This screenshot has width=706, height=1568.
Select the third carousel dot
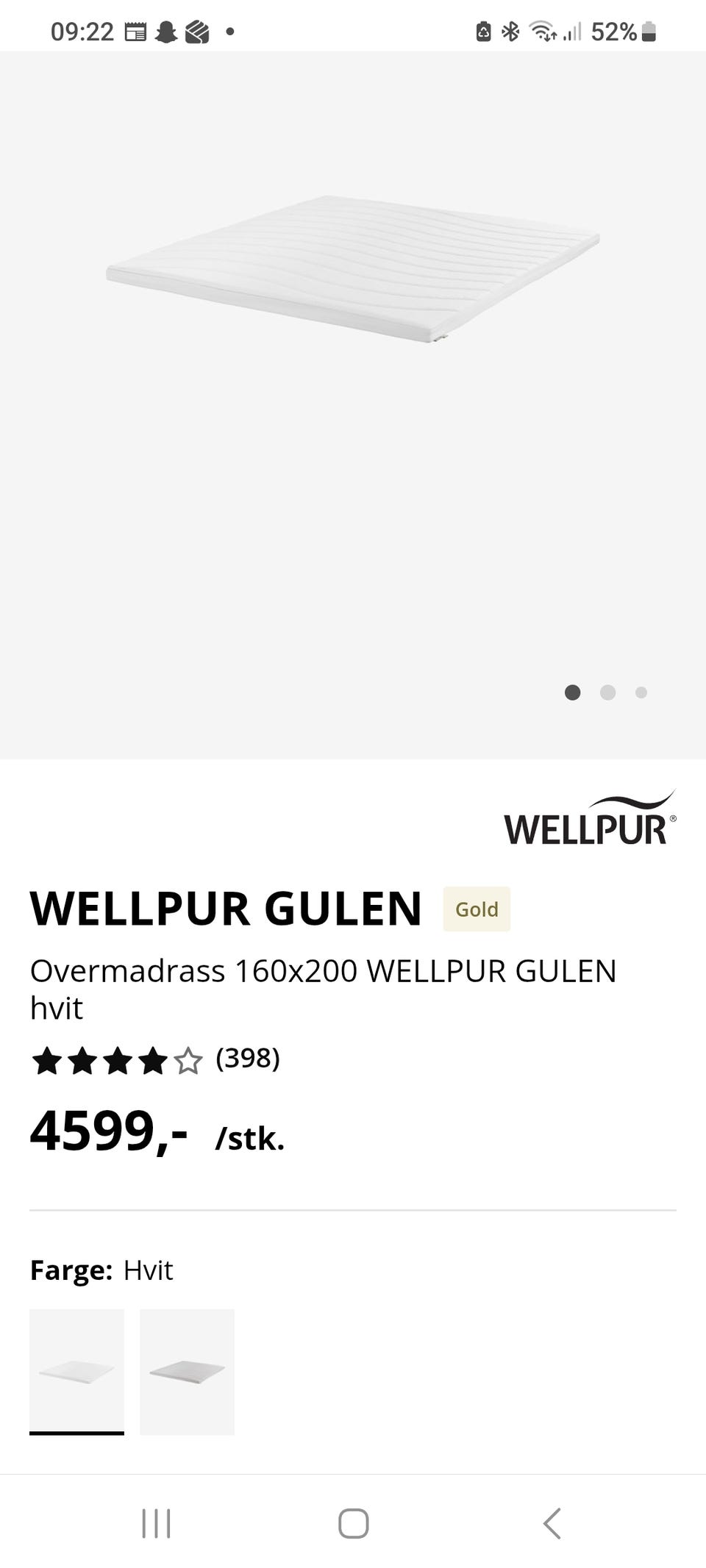click(641, 692)
